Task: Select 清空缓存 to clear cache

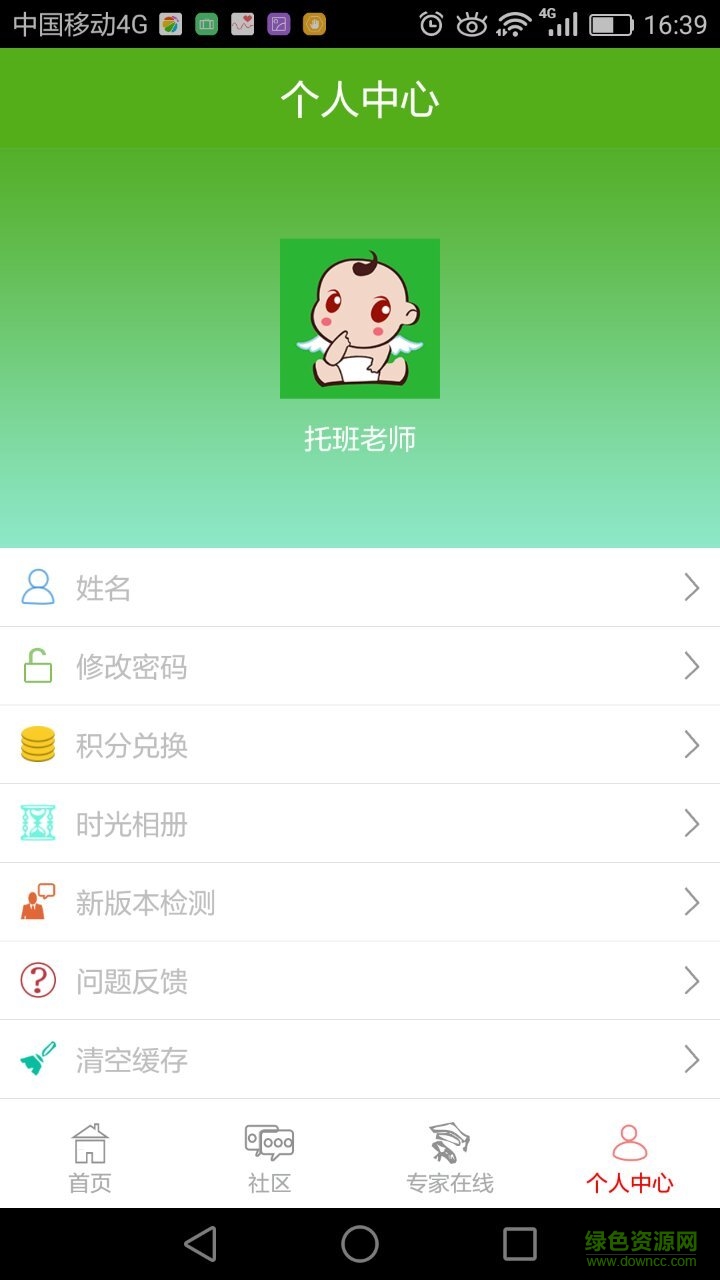Action: (360, 1059)
